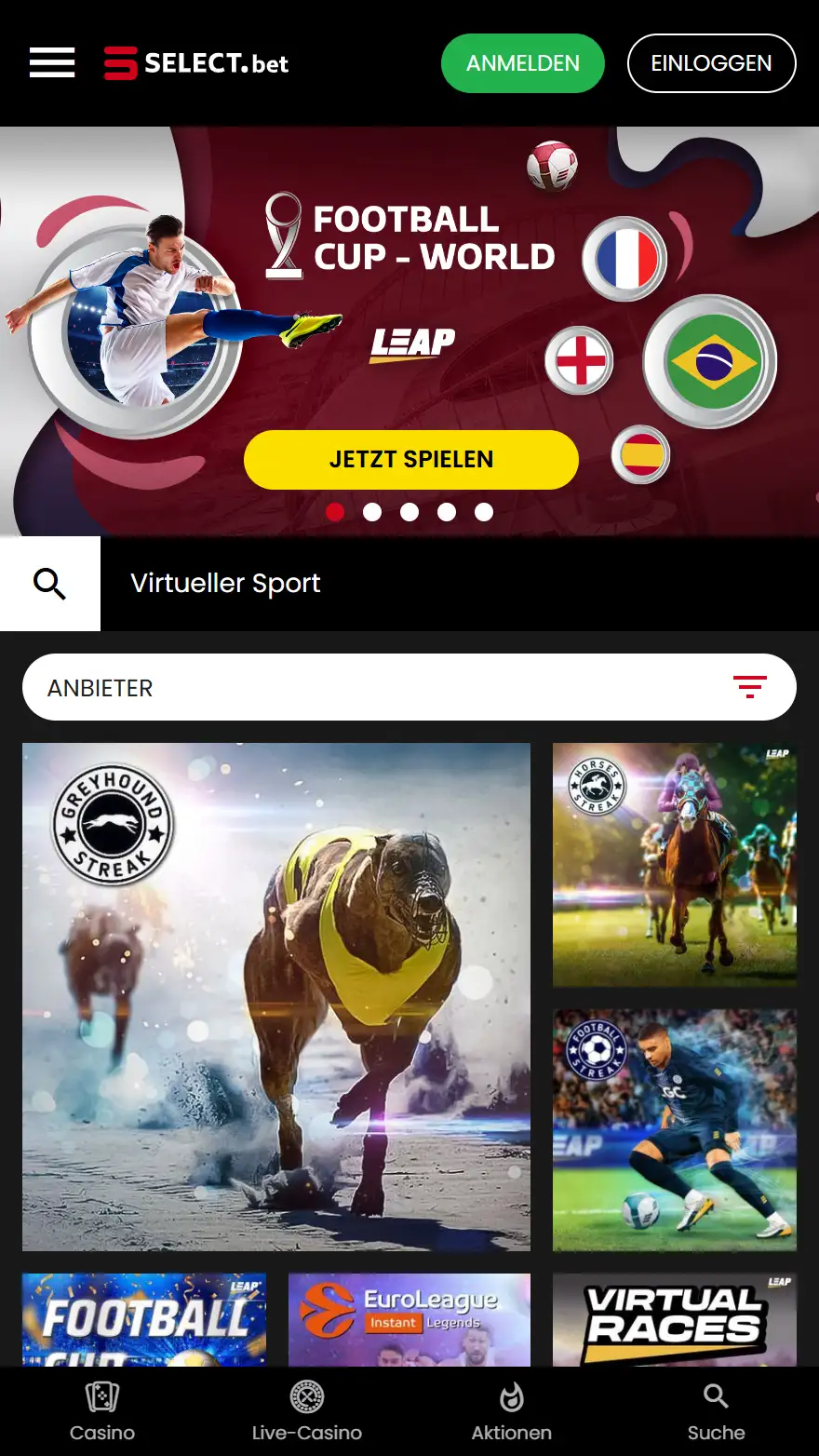Switch to the Aktionen tab

click(511, 1412)
